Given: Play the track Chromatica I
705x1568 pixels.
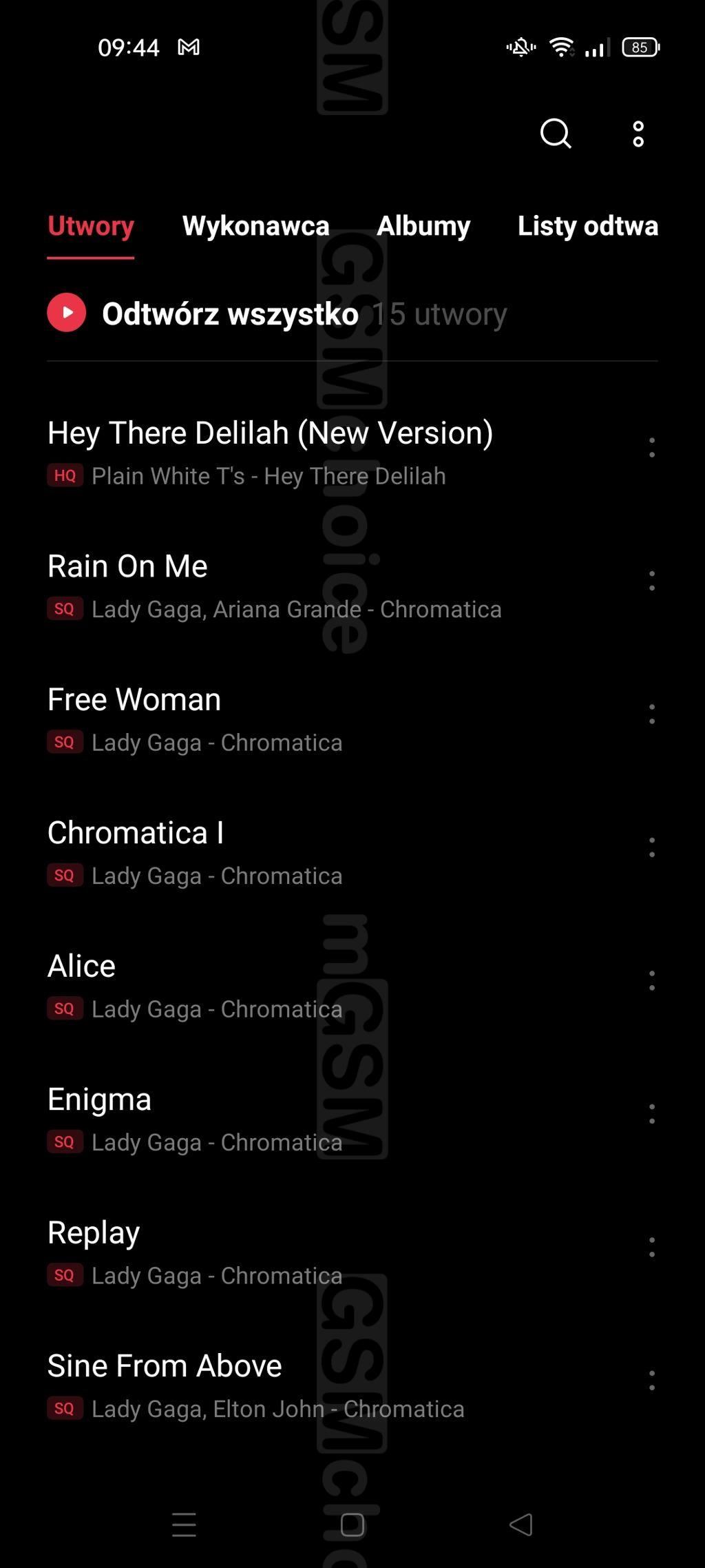Looking at the screenshot, I should click(136, 833).
